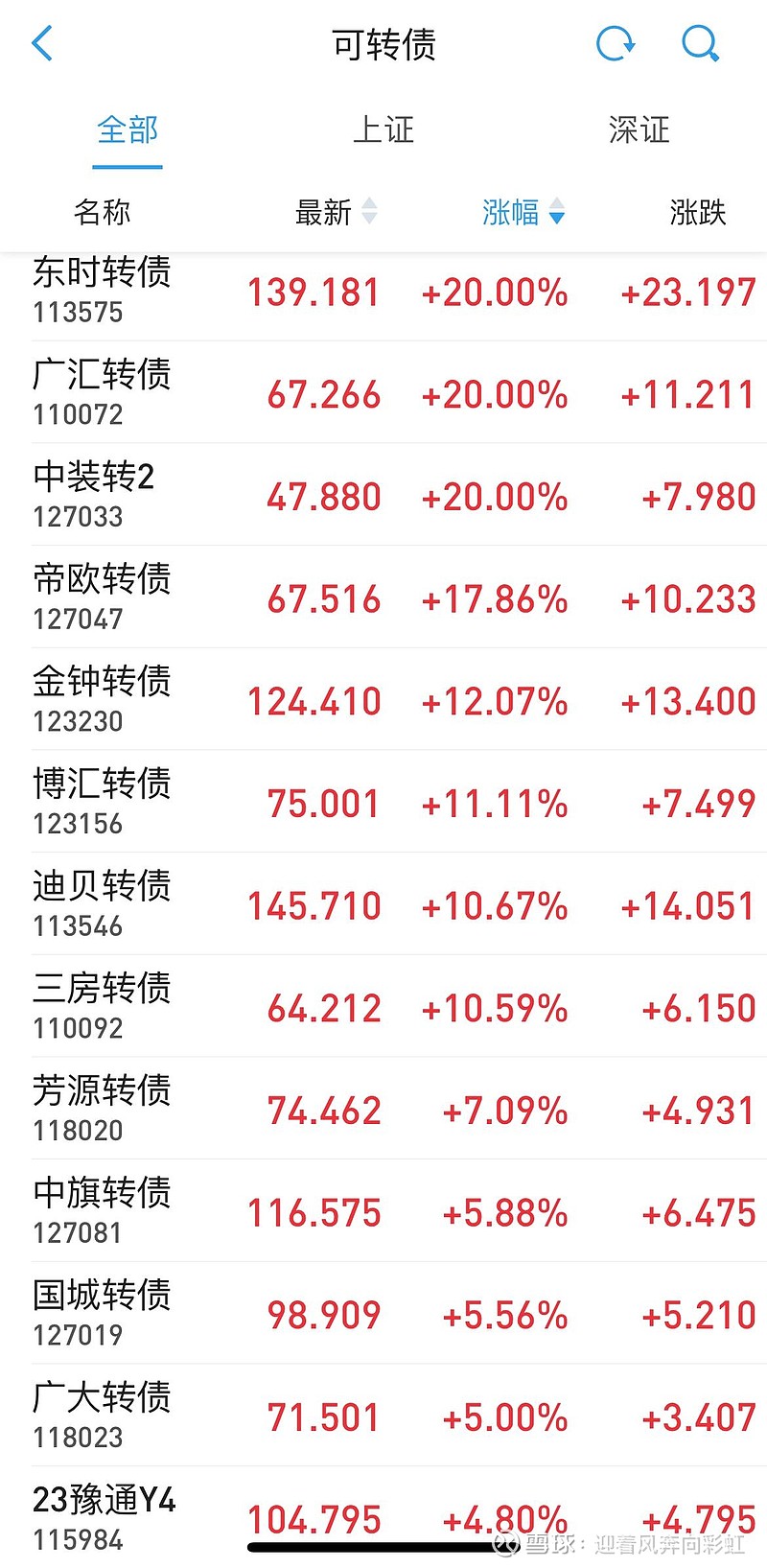767x1568 pixels.
Task: Open the search function
Action: click(701, 43)
